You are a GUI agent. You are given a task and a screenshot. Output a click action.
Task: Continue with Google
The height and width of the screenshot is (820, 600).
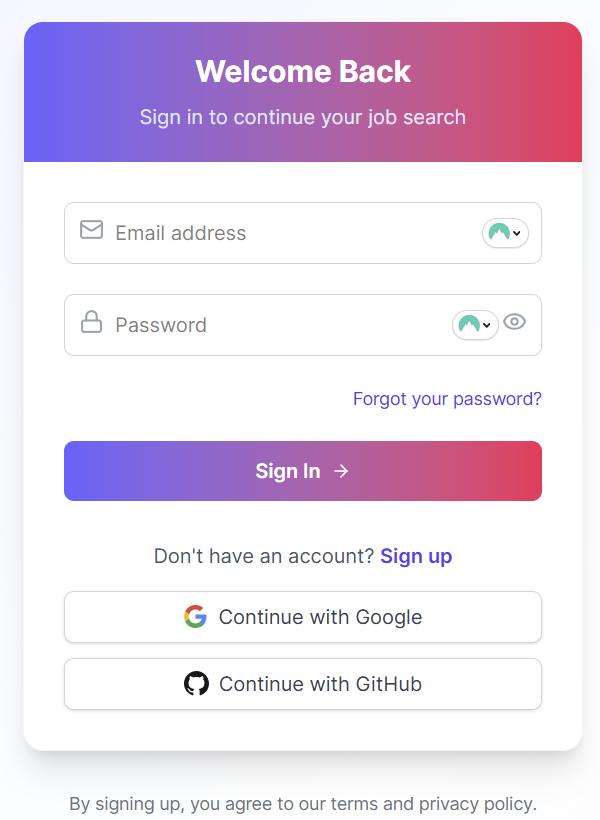[302, 617]
